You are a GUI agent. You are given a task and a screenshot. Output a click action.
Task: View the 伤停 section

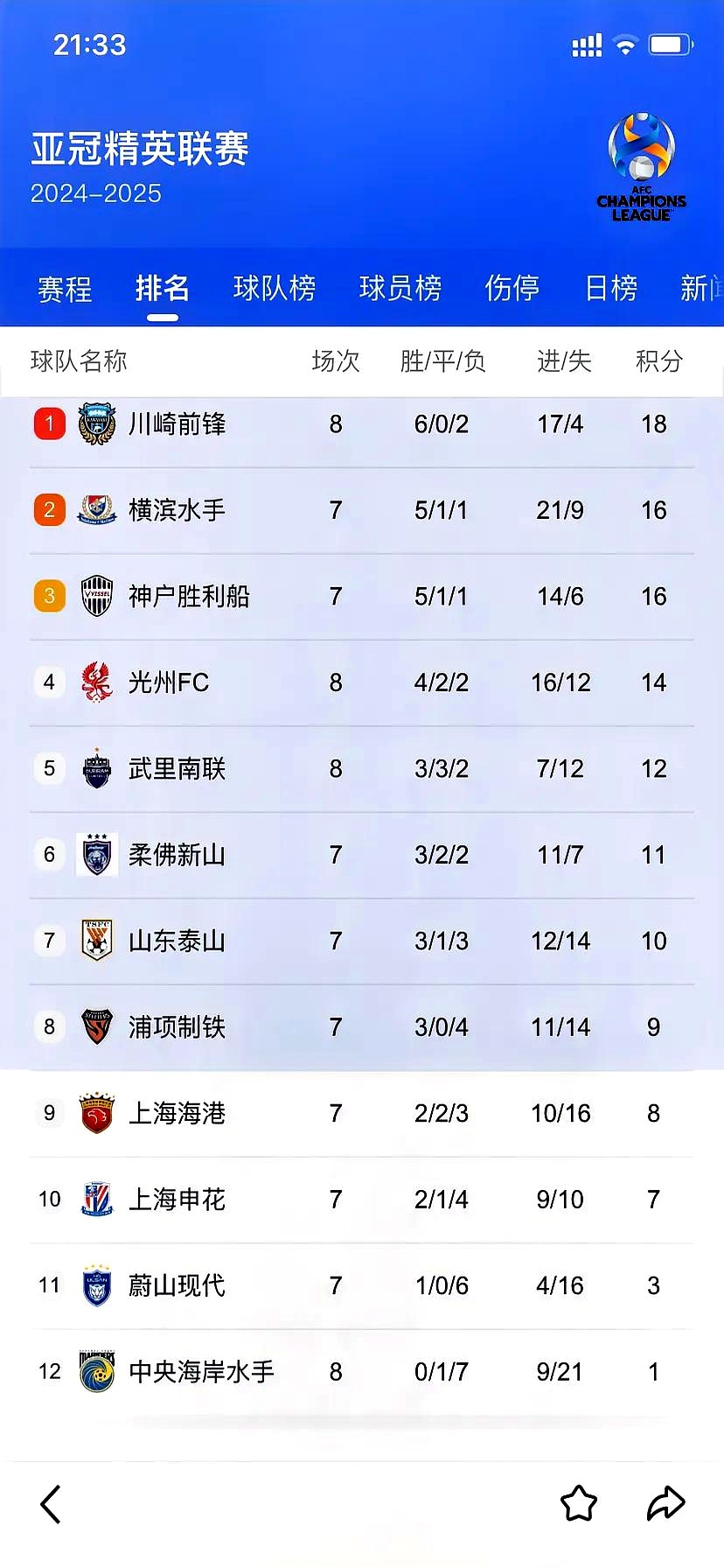click(512, 290)
